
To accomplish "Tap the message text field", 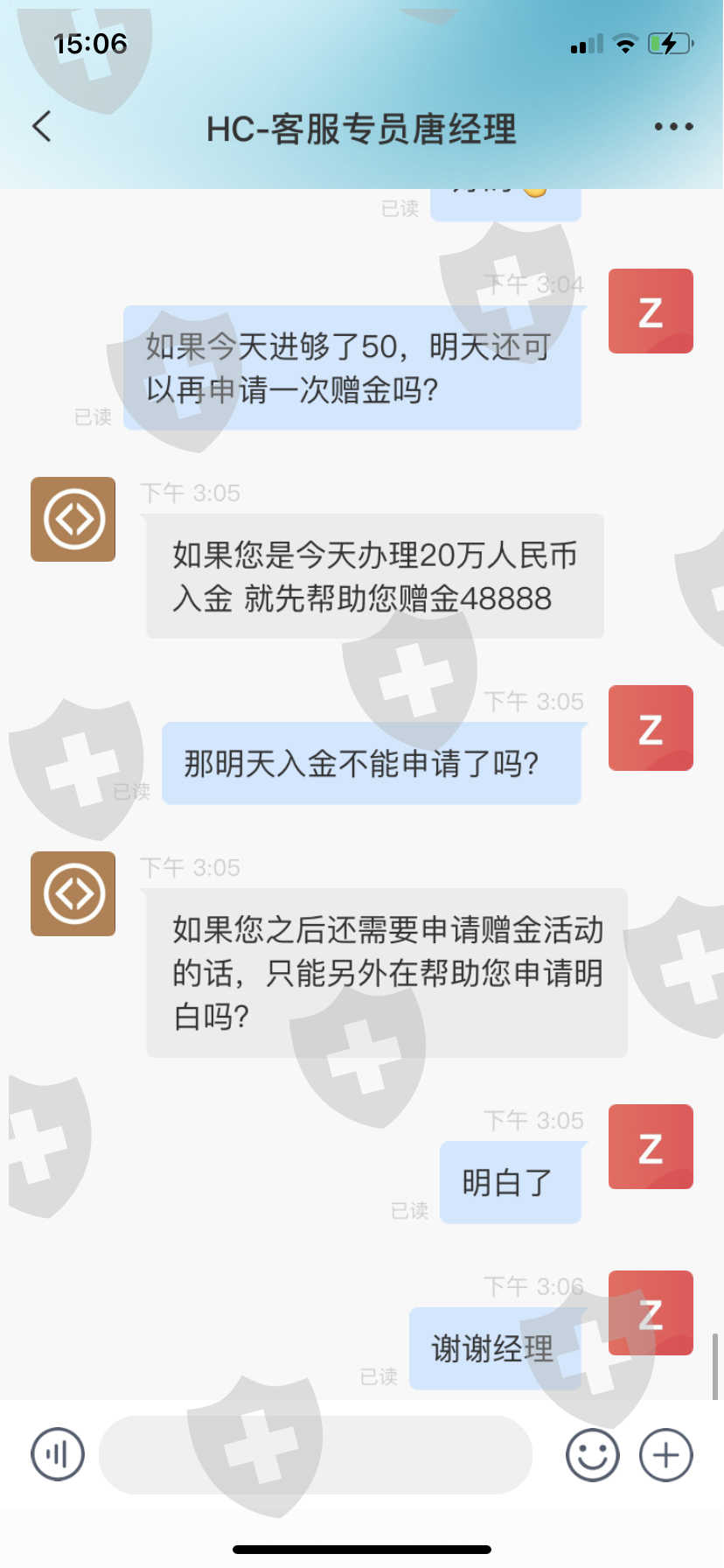I will pyautogui.click(x=316, y=1454).
